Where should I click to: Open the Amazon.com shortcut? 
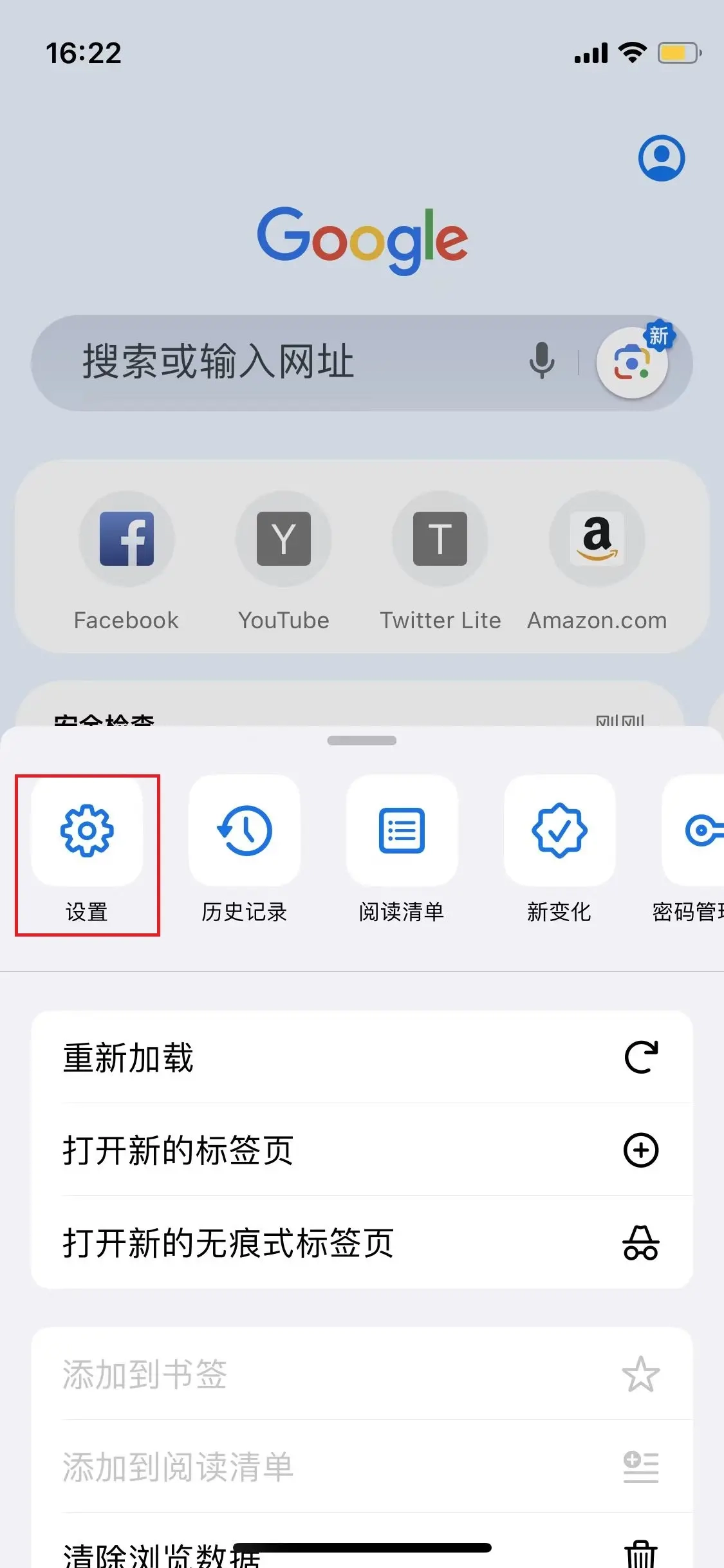(597, 539)
